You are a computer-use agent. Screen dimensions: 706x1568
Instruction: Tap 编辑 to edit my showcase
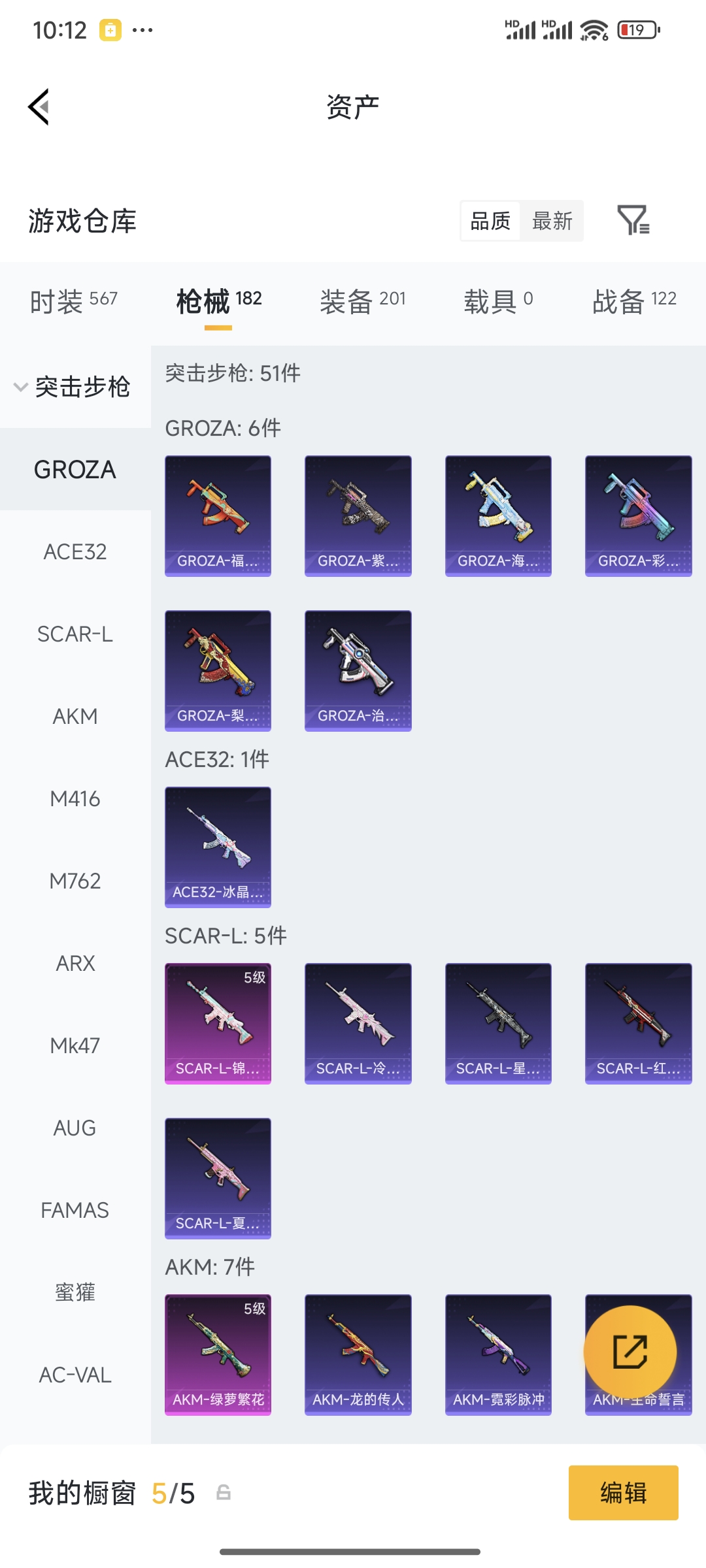(x=623, y=1493)
